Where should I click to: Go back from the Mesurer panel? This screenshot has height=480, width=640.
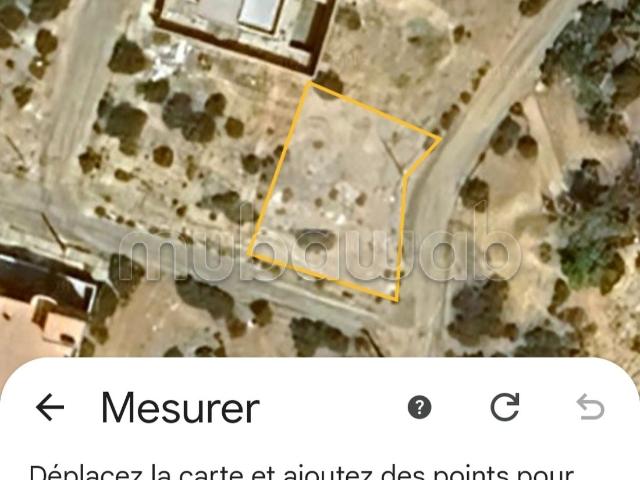click(49, 407)
